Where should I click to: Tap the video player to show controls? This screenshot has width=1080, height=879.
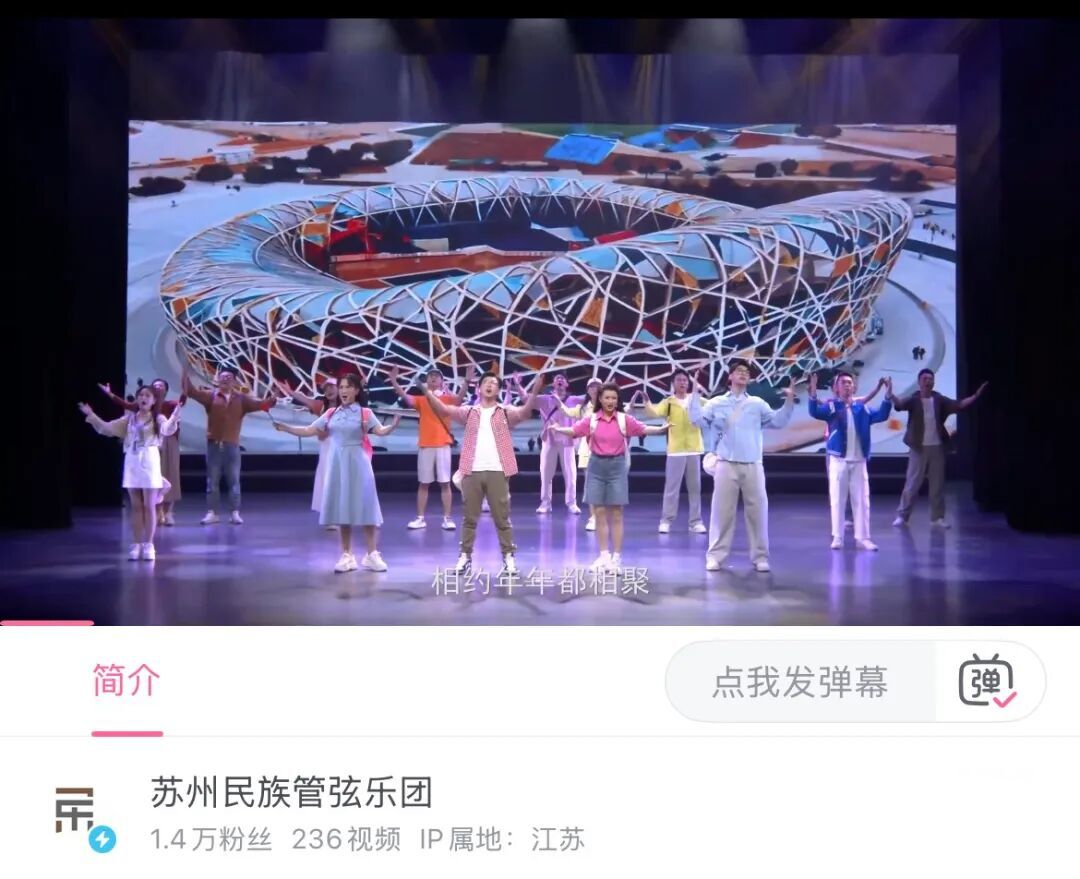coord(540,322)
